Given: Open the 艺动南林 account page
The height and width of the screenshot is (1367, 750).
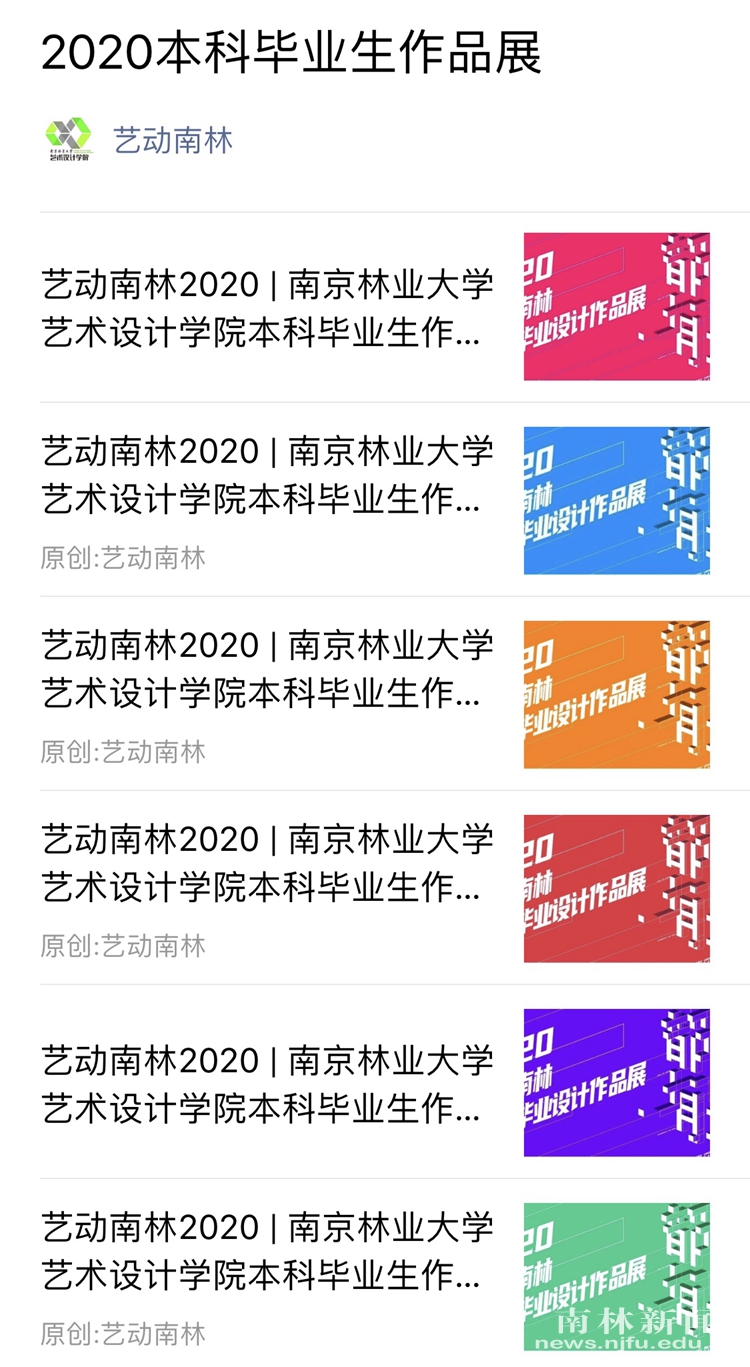Looking at the screenshot, I should (x=172, y=140).
